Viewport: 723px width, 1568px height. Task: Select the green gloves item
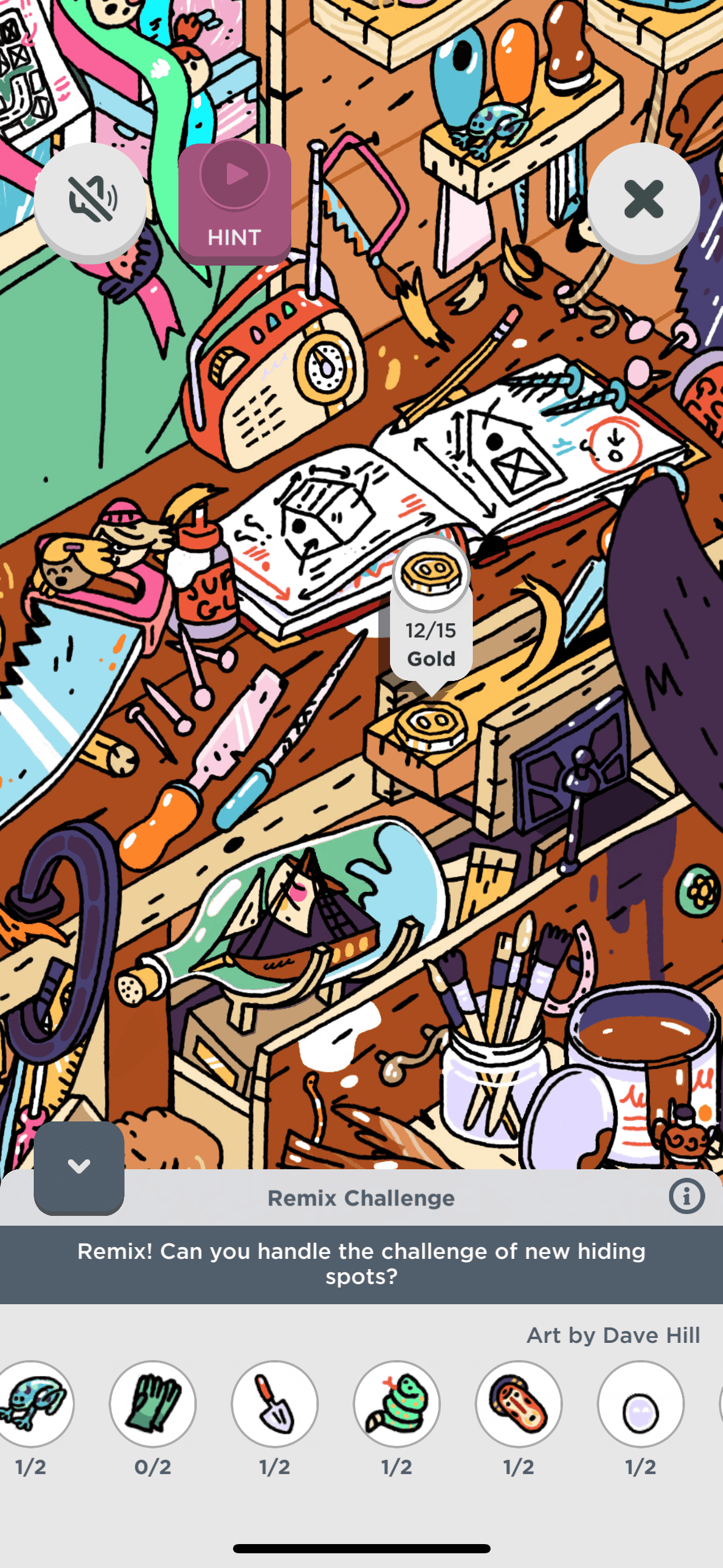coord(153,1404)
